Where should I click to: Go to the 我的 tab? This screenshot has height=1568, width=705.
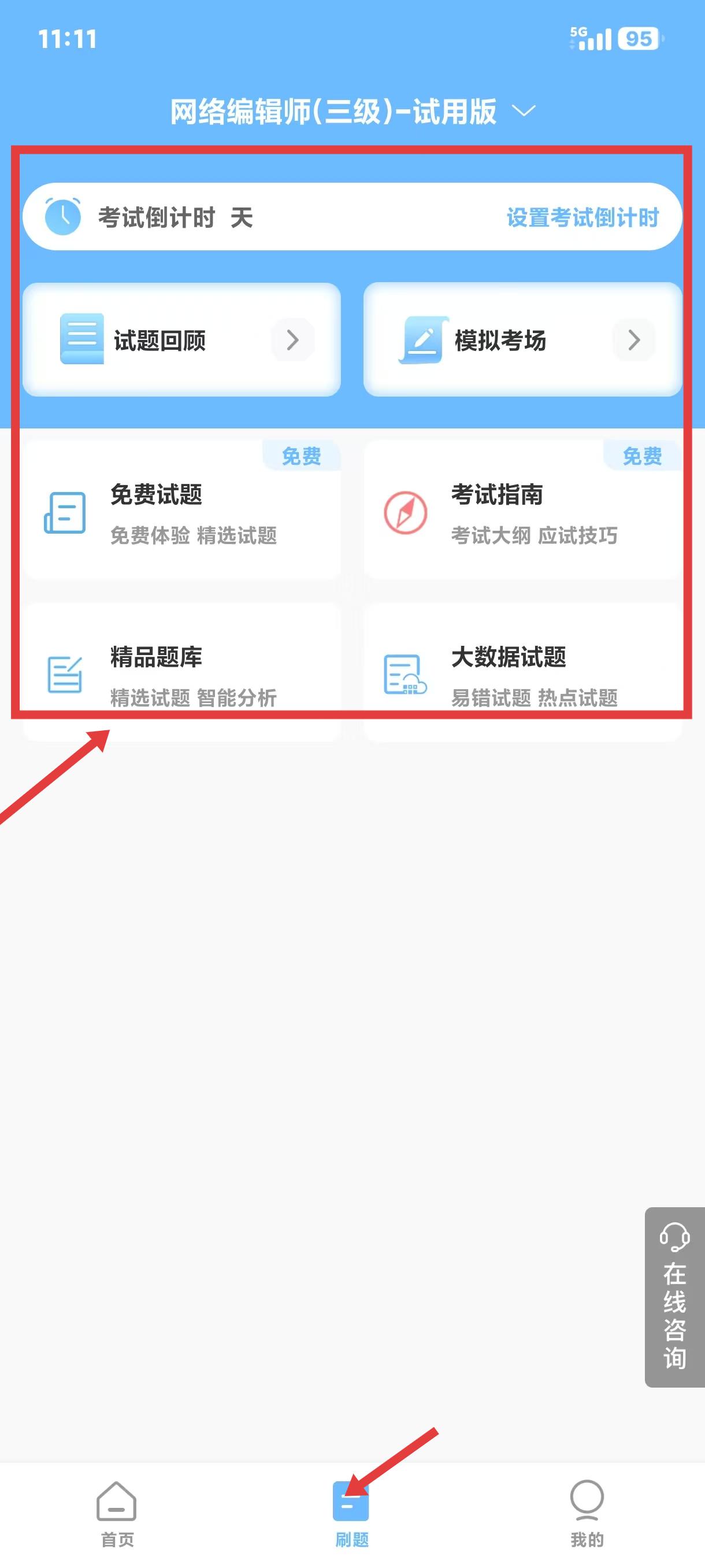pyautogui.click(x=587, y=1514)
